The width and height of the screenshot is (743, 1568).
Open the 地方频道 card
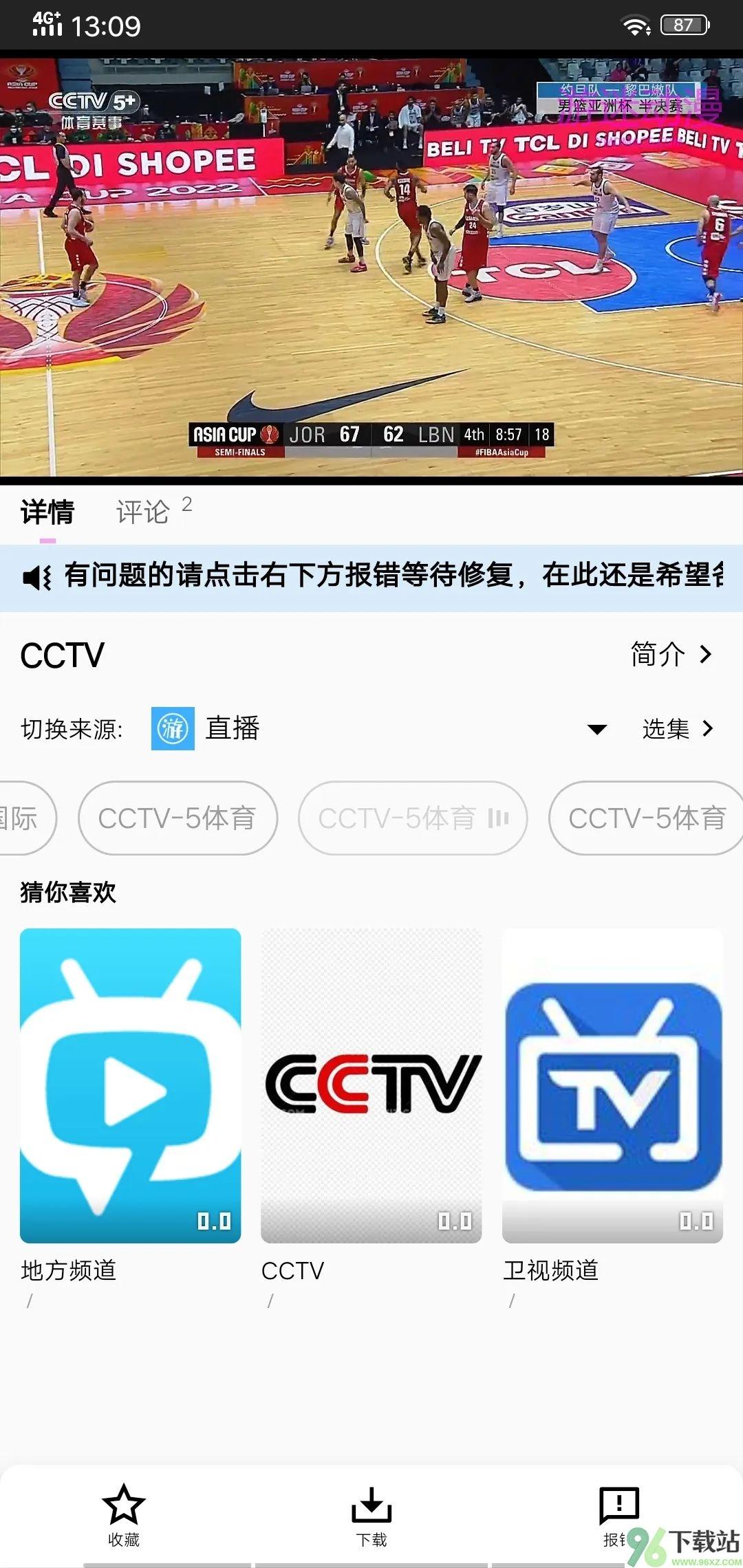point(130,1085)
